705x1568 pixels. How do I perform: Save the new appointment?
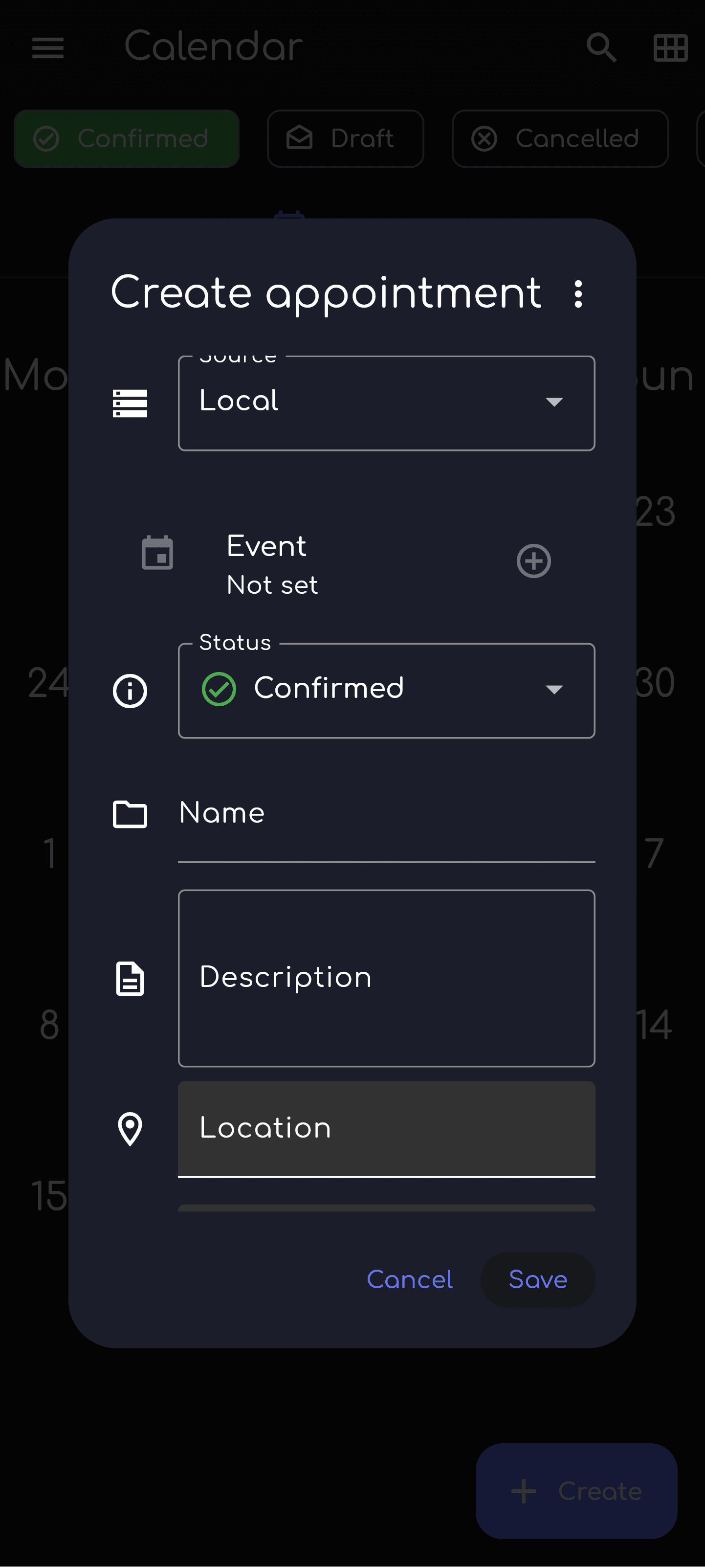537,1279
